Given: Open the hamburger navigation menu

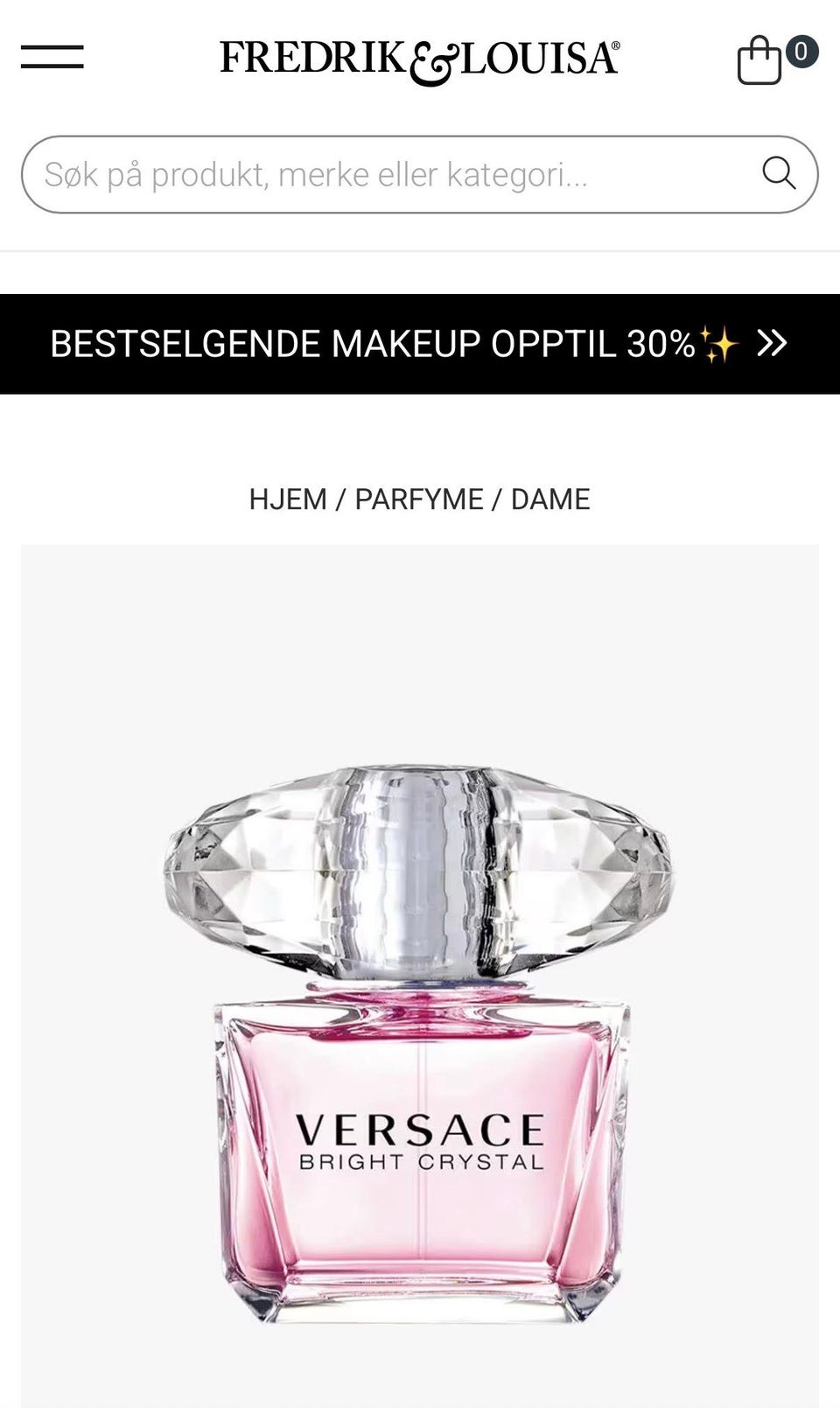Looking at the screenshot, I should 54,56.
